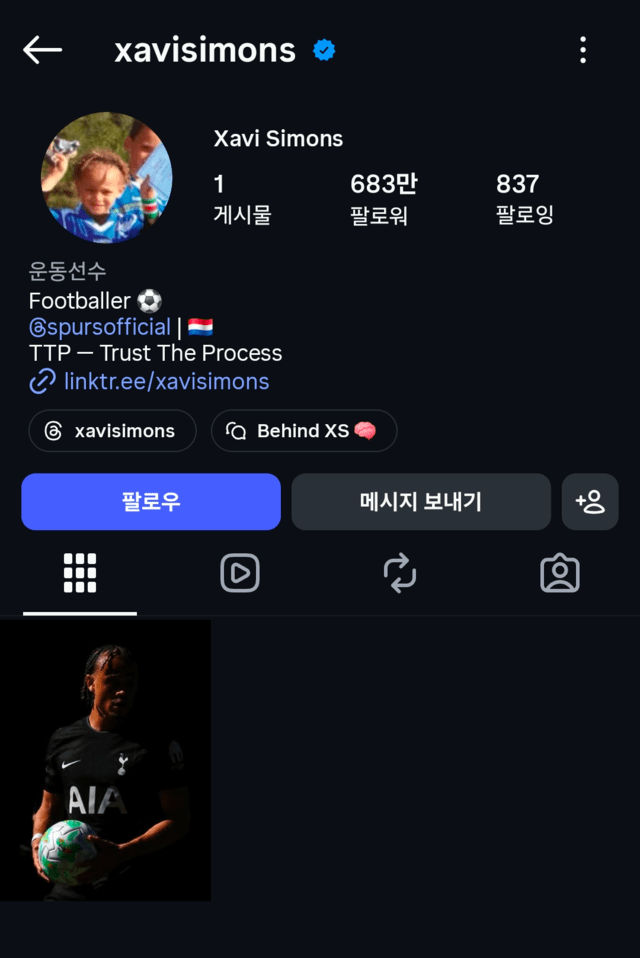Show suggested accounts with add-person icon
This screenshot has width=640, height=958.
coord(590,502)
